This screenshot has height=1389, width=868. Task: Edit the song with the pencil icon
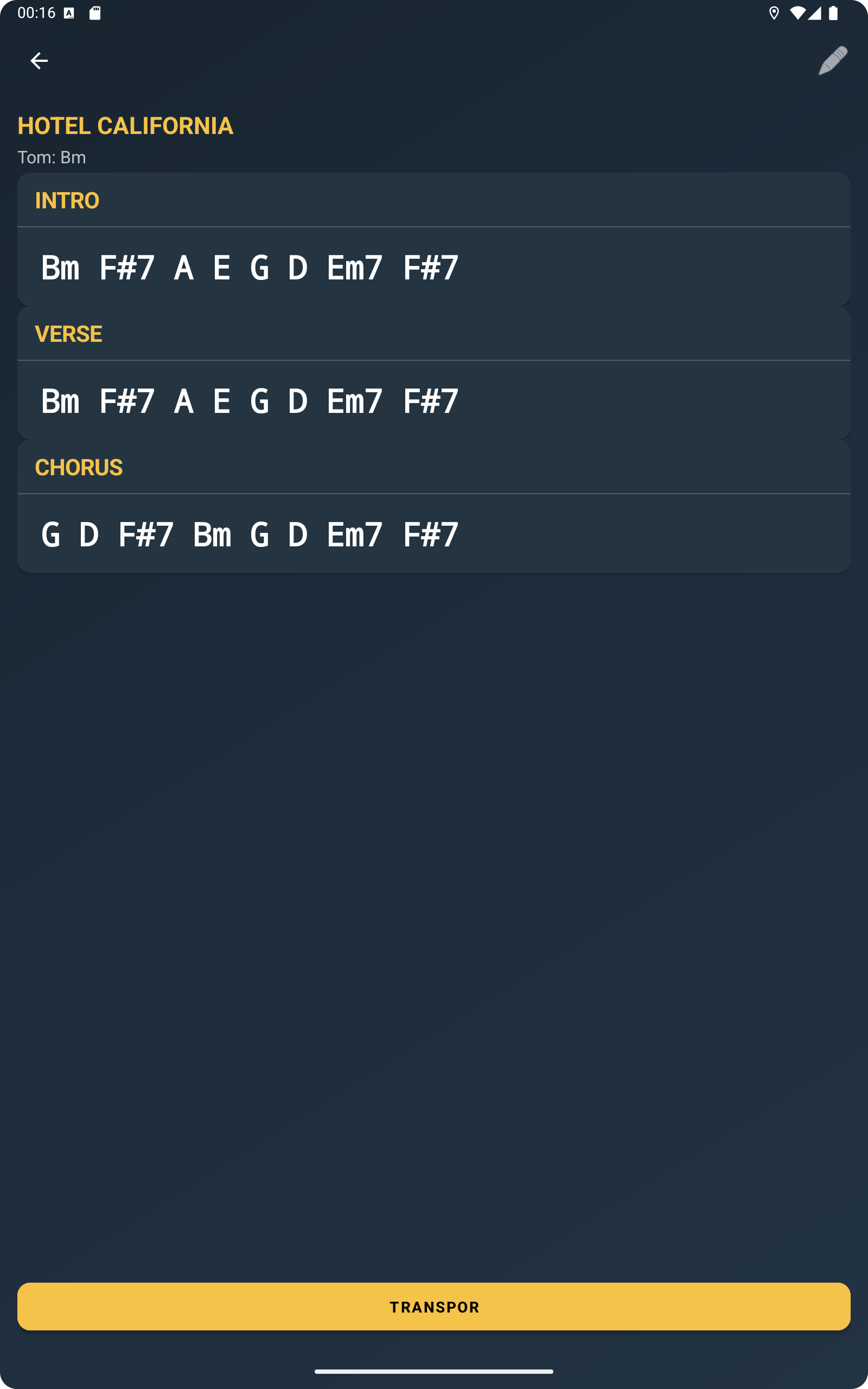[x=832, y=61]
